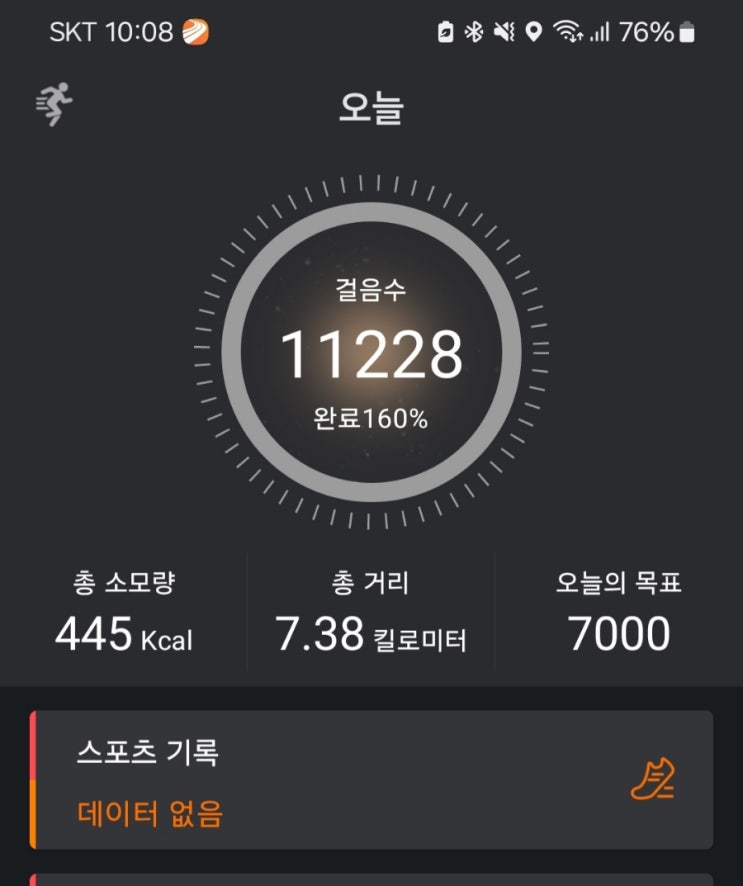Tap the step count progress ring
The image size is (743, 886).
click(x=371, y=353)
